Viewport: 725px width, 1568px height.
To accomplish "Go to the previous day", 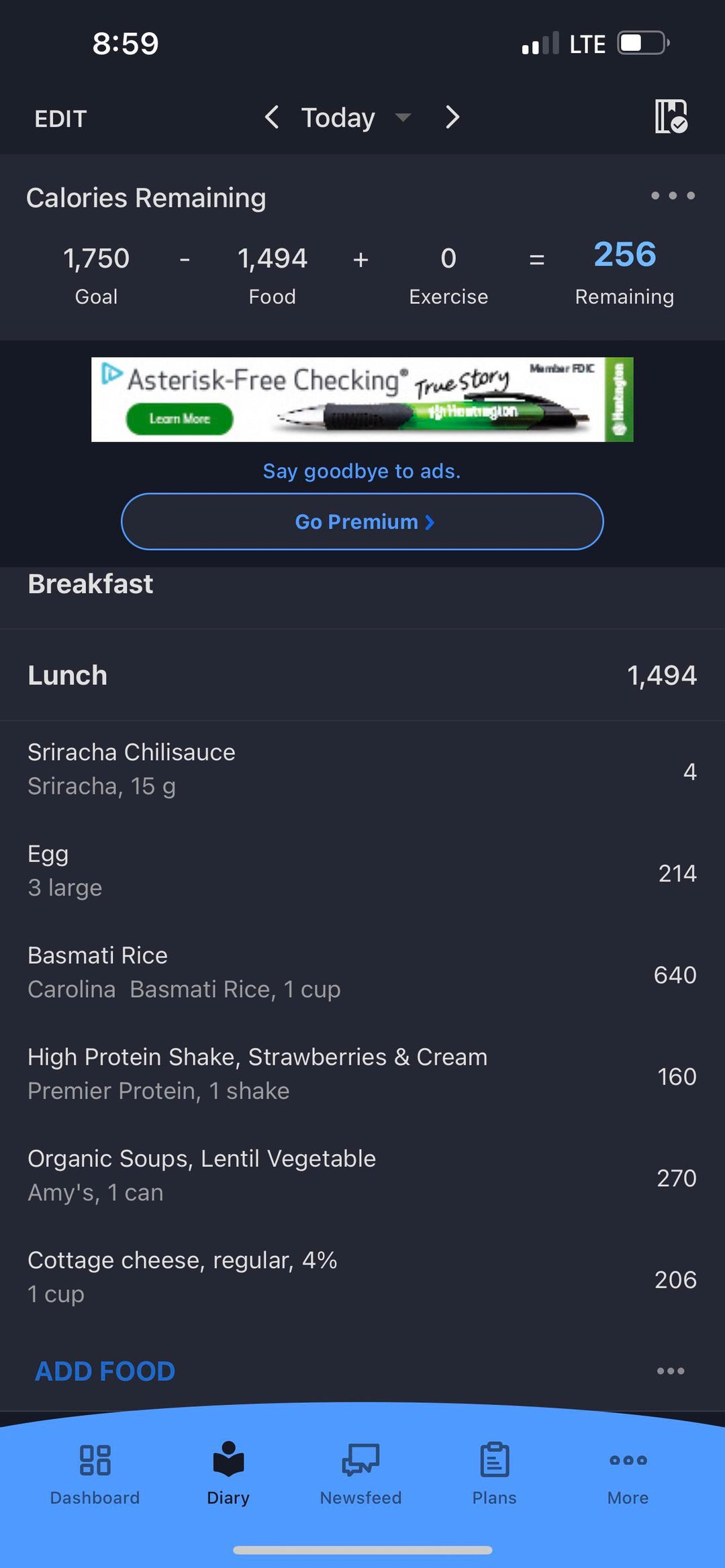I will tap(272, 117).
